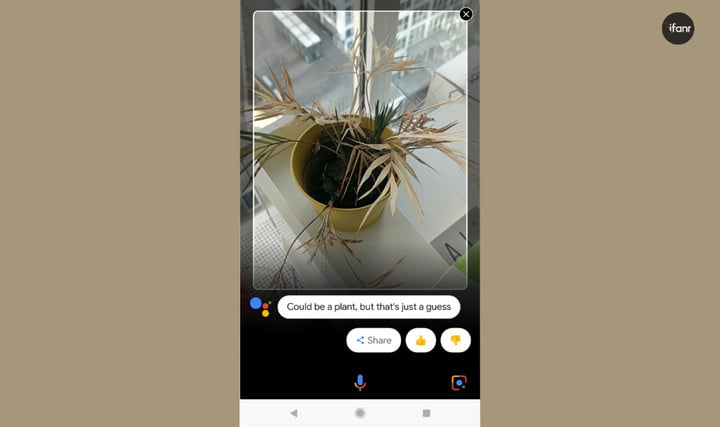Give thumbs down feedback
Image resolution: width=720 pixels, height=427 pixels.
coord(455,340)
